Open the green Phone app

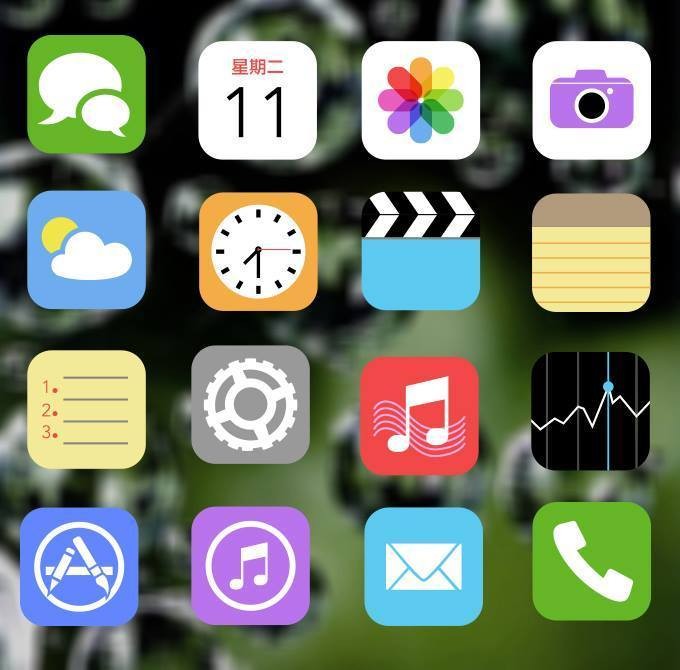(591, 561)
